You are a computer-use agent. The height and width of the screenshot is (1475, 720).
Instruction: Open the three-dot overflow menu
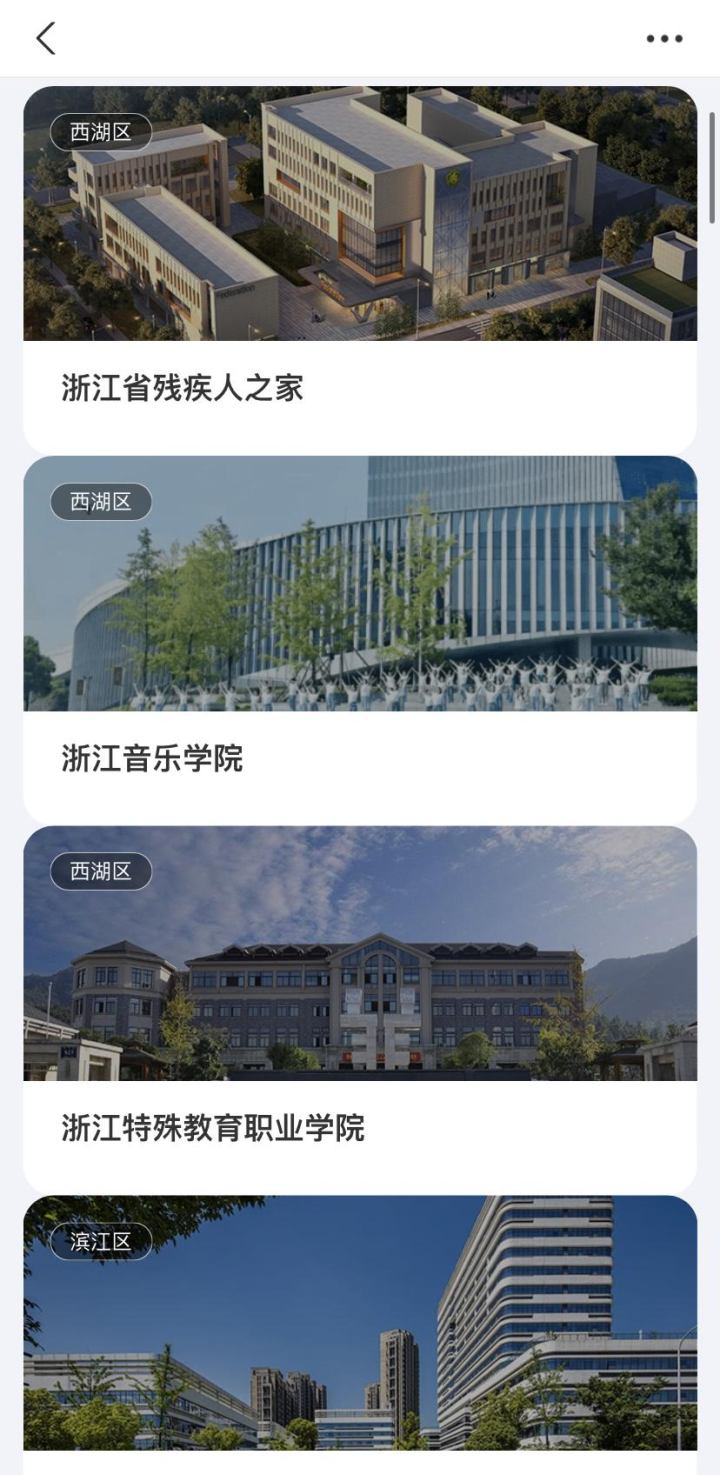click(664, 39)
